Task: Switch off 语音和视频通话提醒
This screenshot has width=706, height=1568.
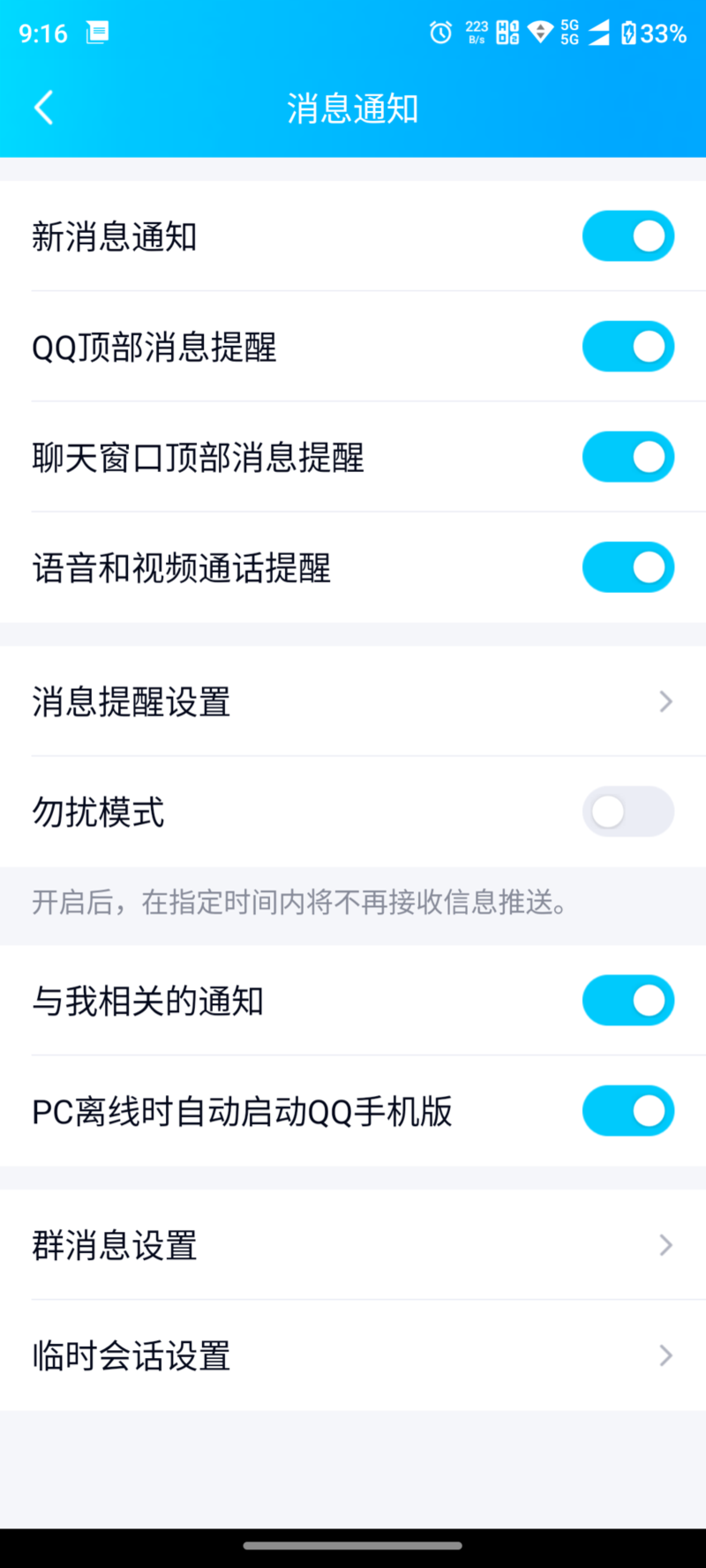Action: pyautogui.click(x=627, y=567)
